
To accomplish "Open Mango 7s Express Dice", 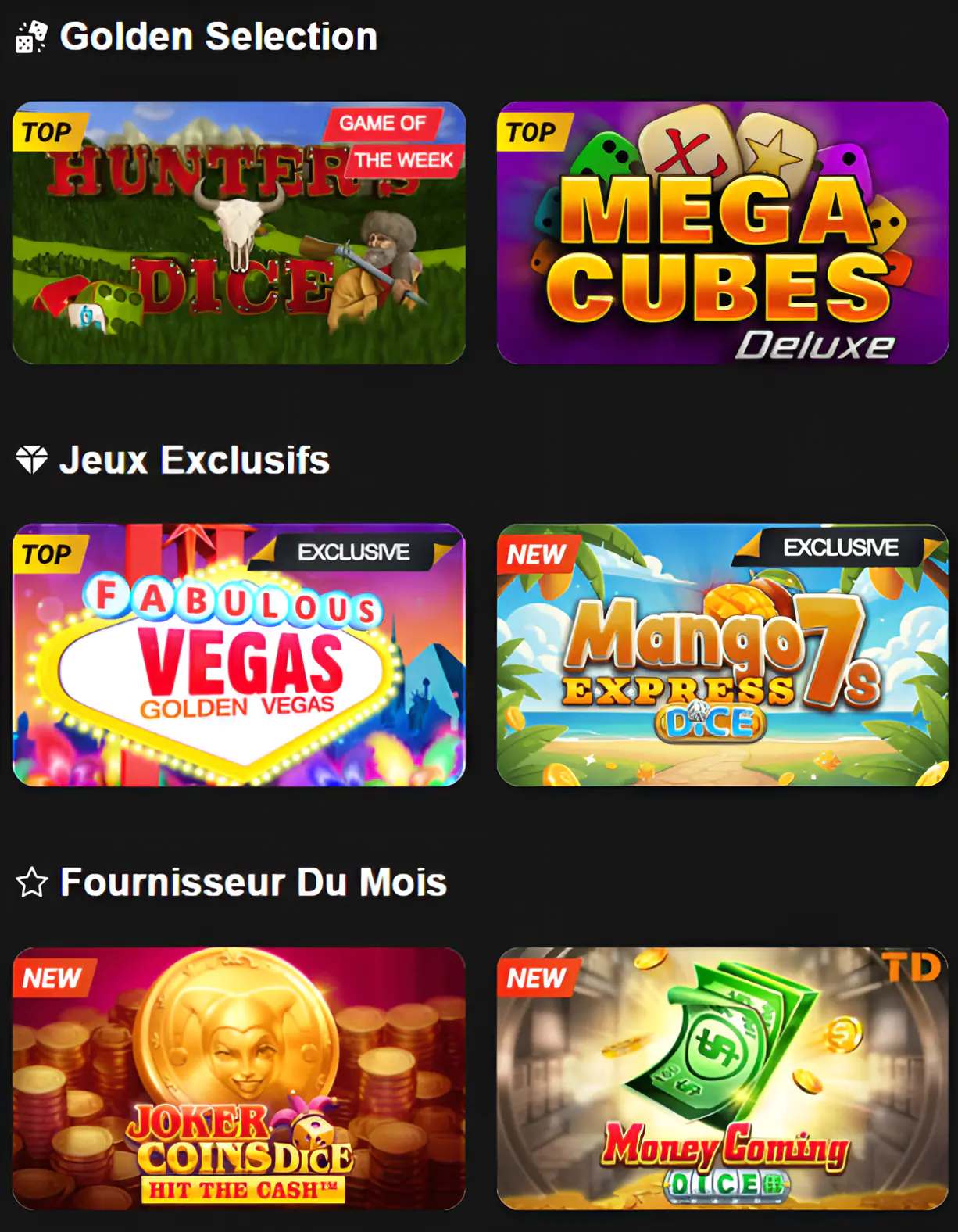I will (722, 655).
